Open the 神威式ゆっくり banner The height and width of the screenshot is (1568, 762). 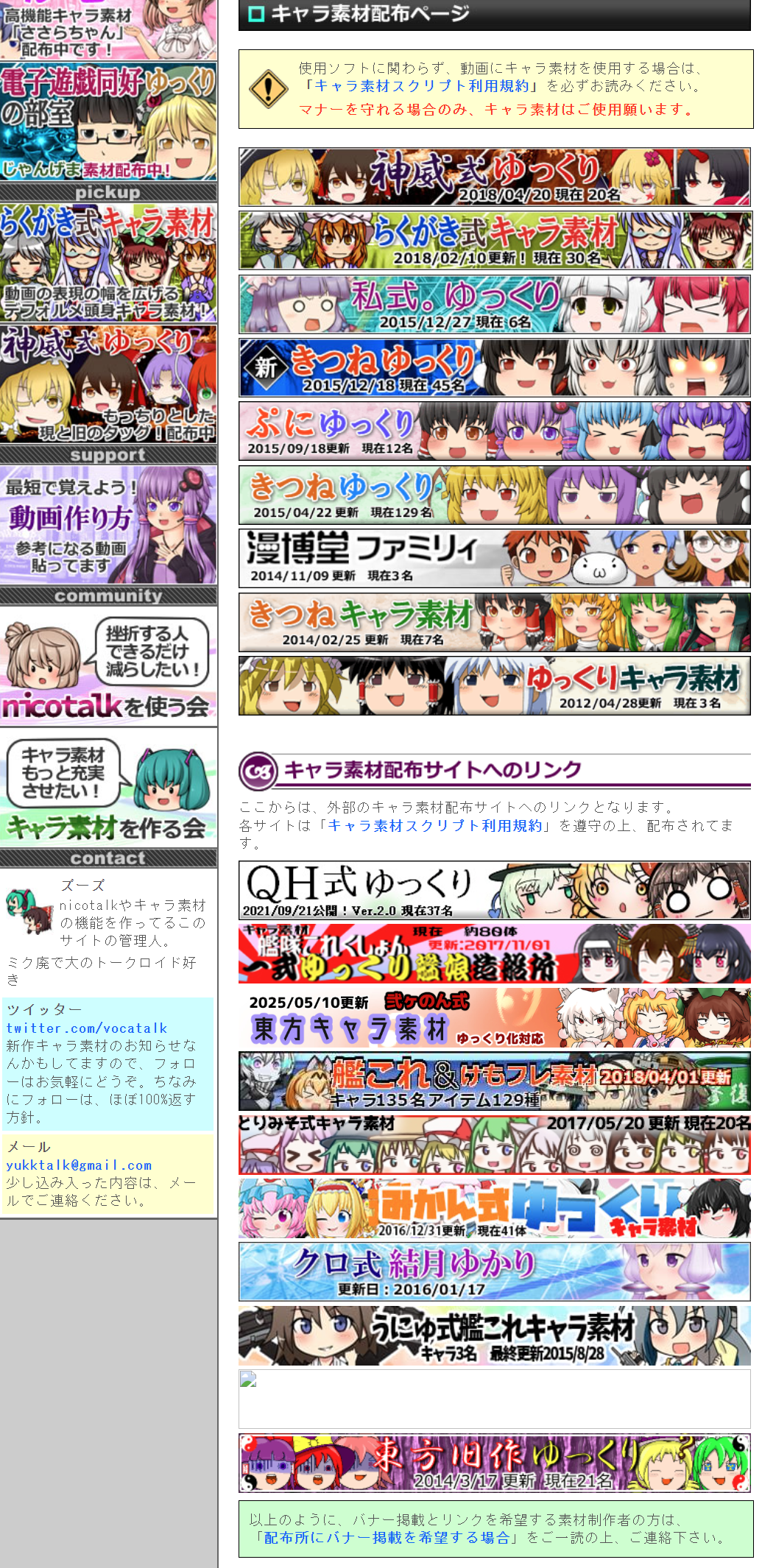pyautogui.click(x=494, y=177)
